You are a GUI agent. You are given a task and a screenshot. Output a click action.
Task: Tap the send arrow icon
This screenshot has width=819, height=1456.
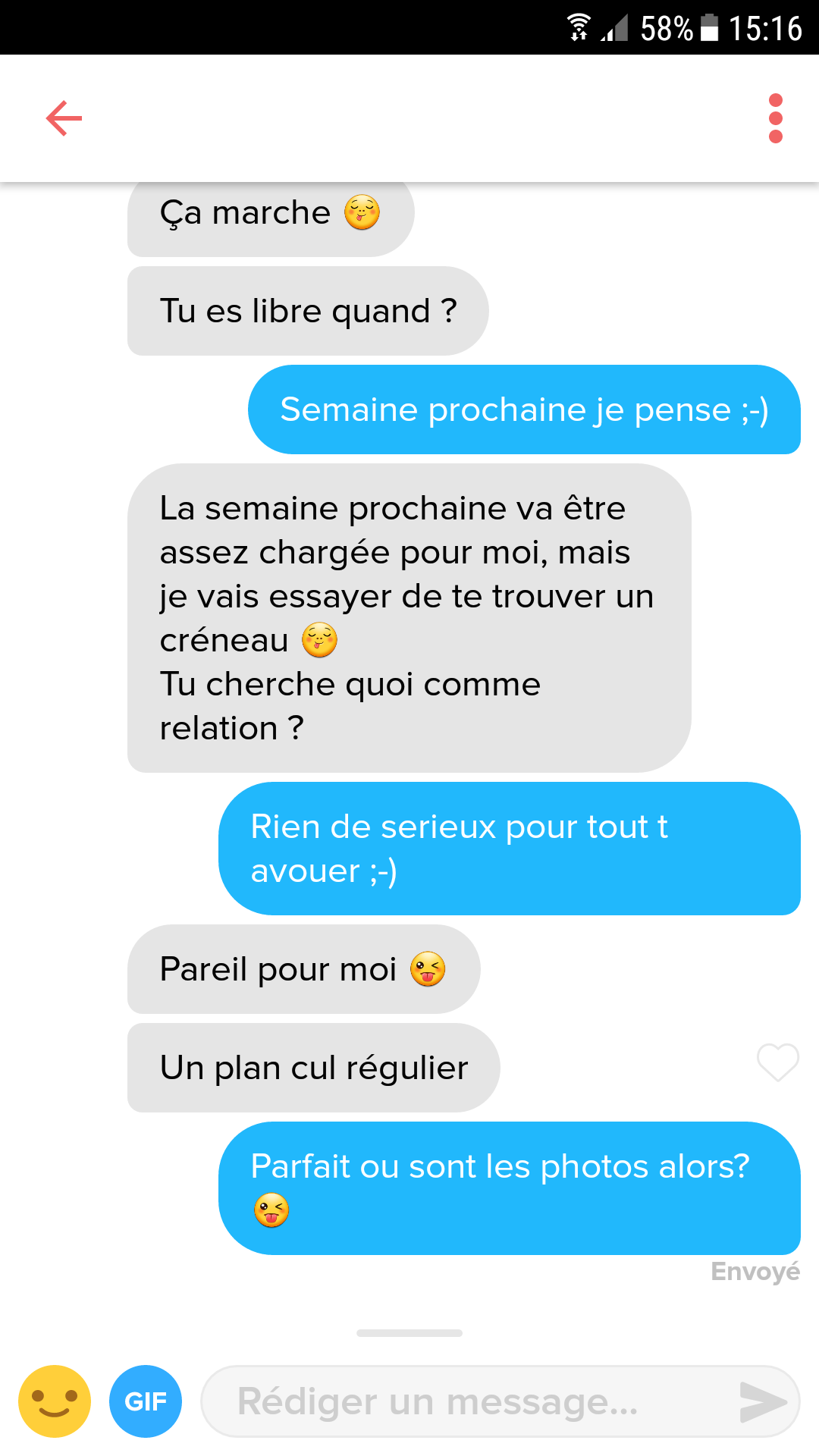tap(763, 1401)
